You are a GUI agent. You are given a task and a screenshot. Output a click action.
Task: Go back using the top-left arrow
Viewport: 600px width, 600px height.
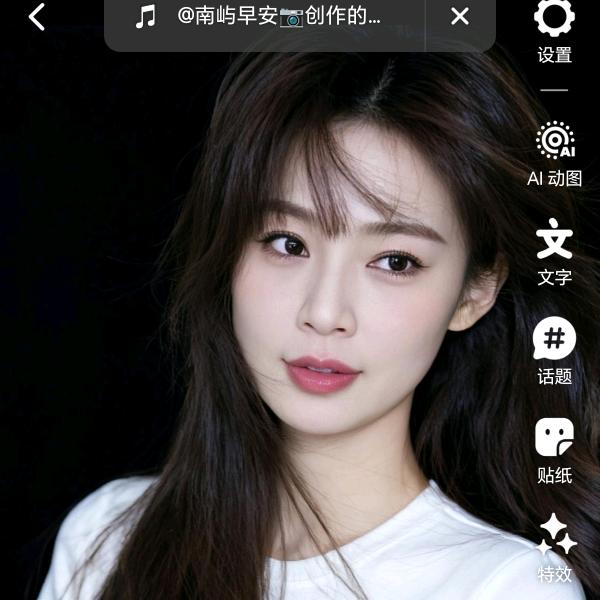pos(37,17)
